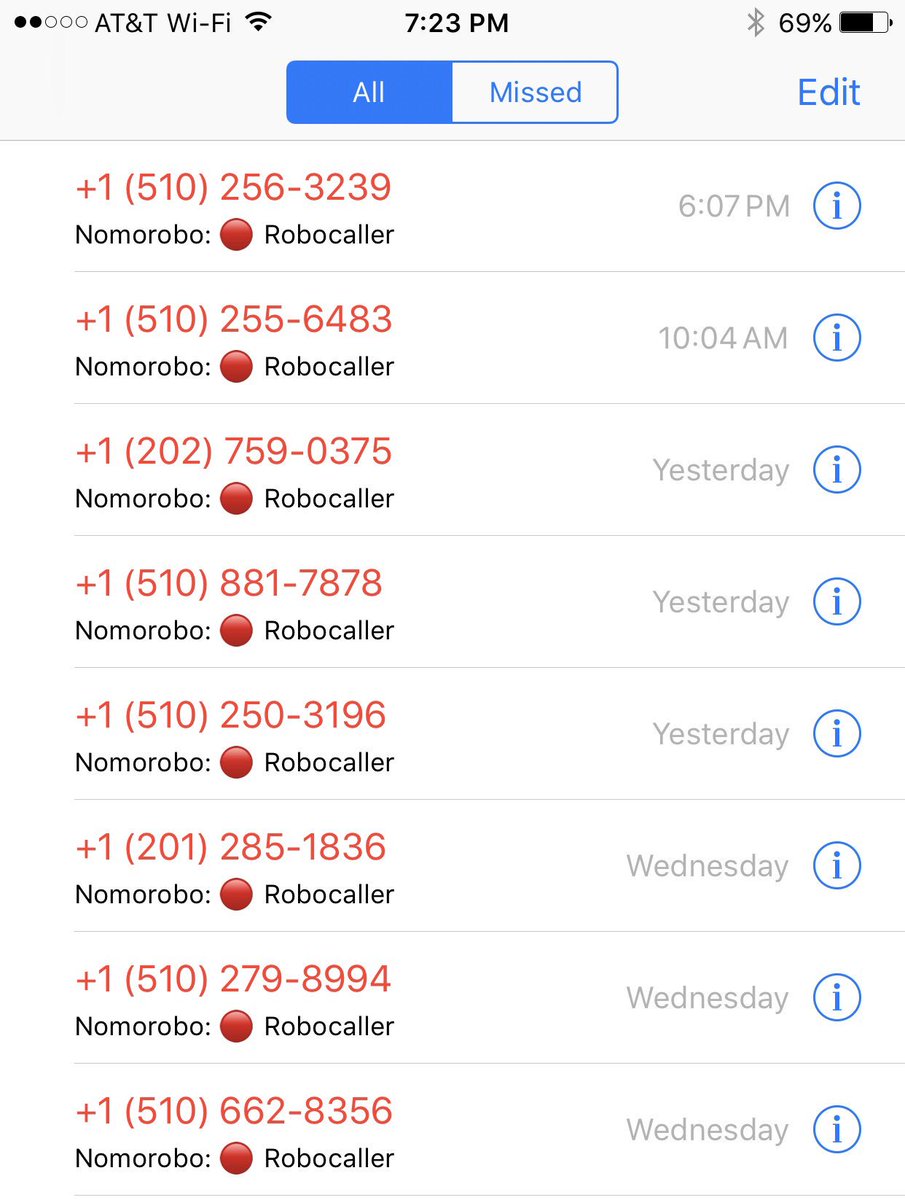This screenshot has width=905, height=1200.
Task: Call back +1 (510) 255-6483
Action: coord(233,320)
